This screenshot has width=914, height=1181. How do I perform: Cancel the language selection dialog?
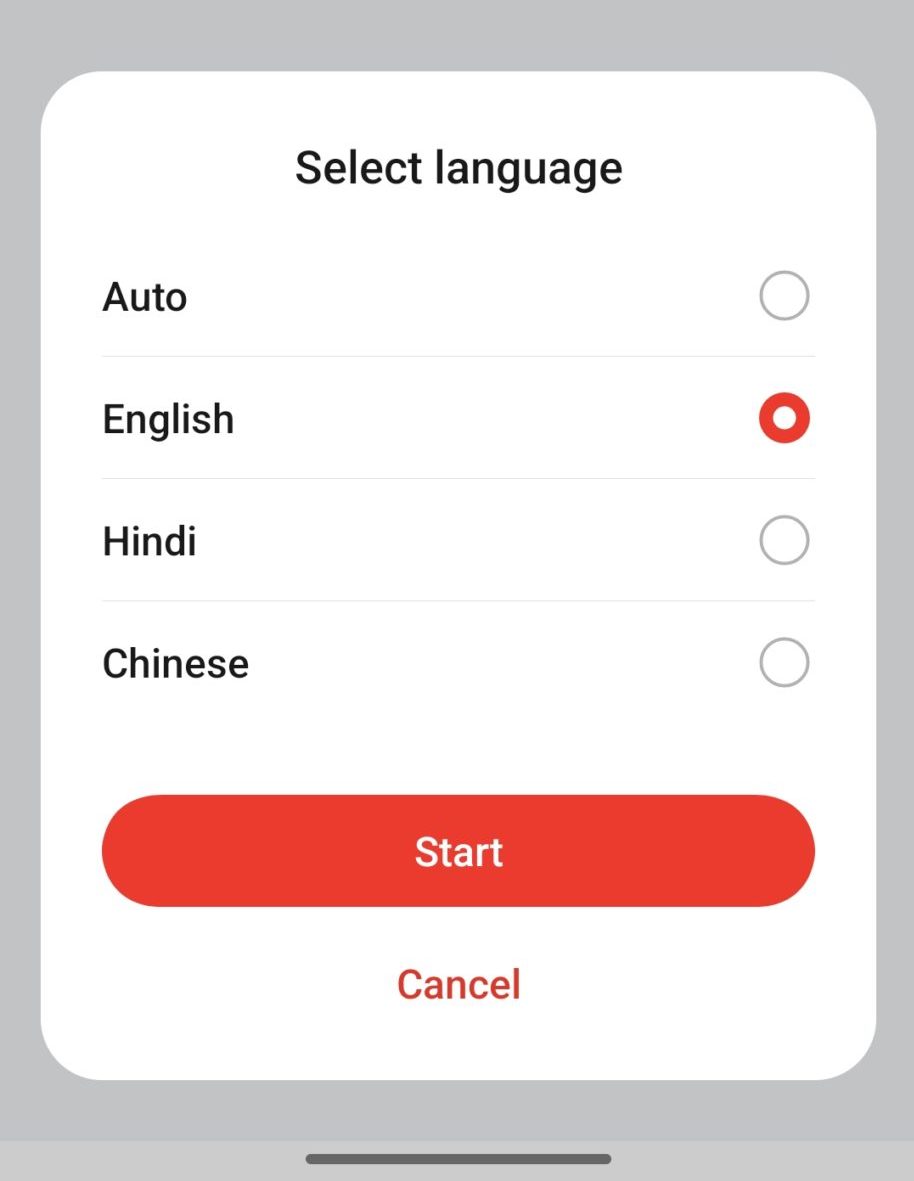pos(458,984)
